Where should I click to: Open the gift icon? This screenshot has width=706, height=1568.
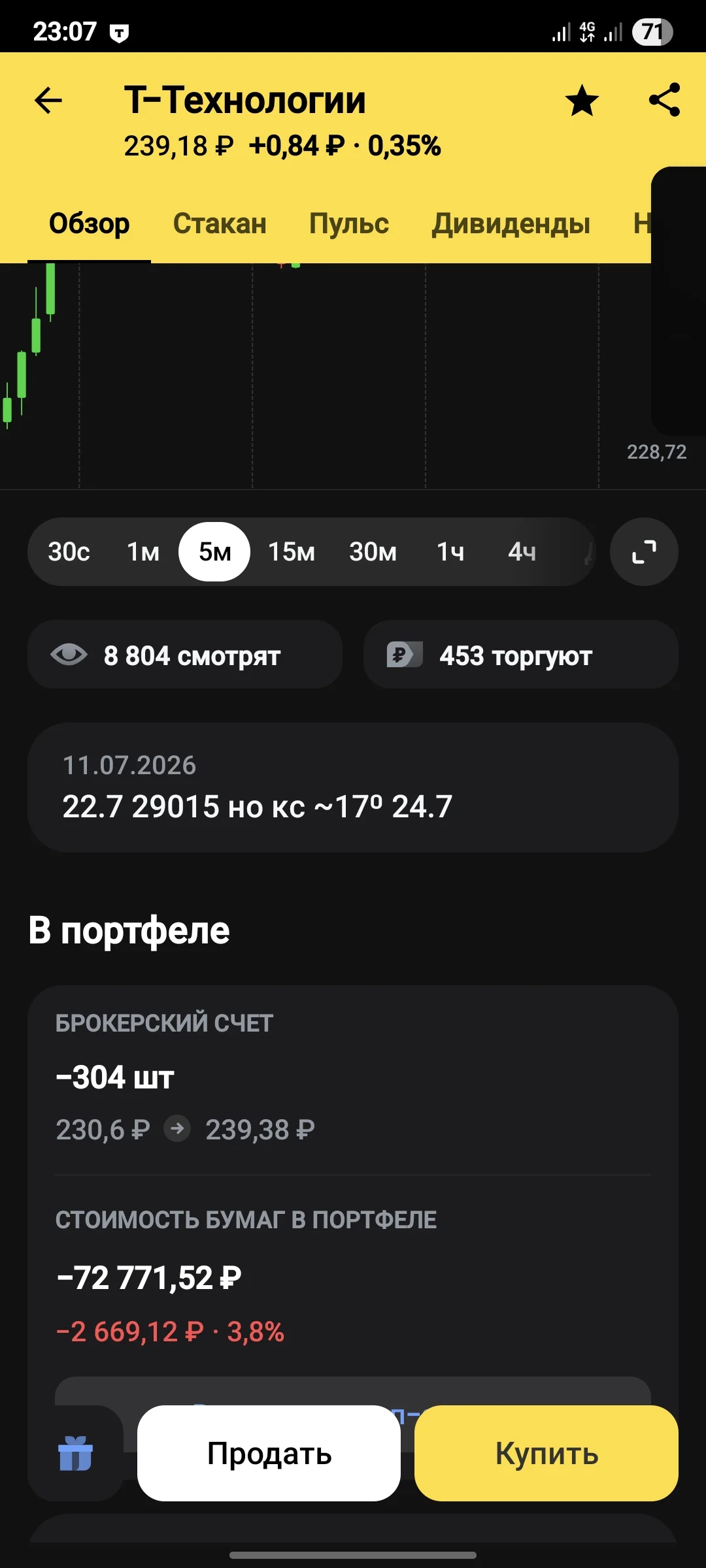[75, 1453]
